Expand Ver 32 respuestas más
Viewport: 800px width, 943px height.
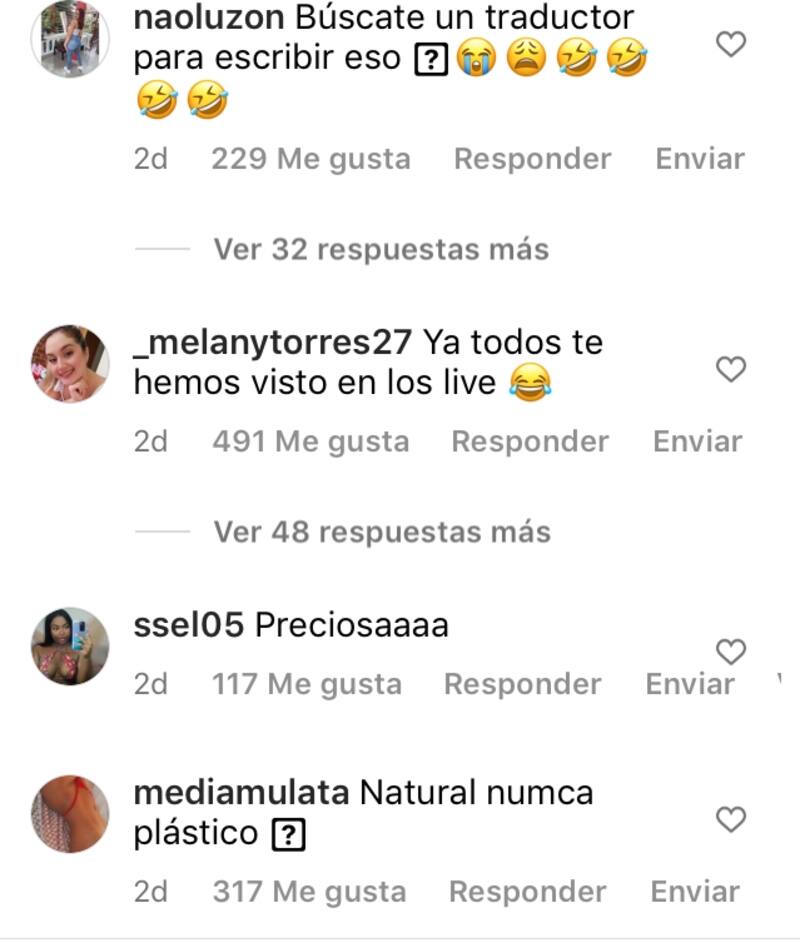[x=381, y=249]
